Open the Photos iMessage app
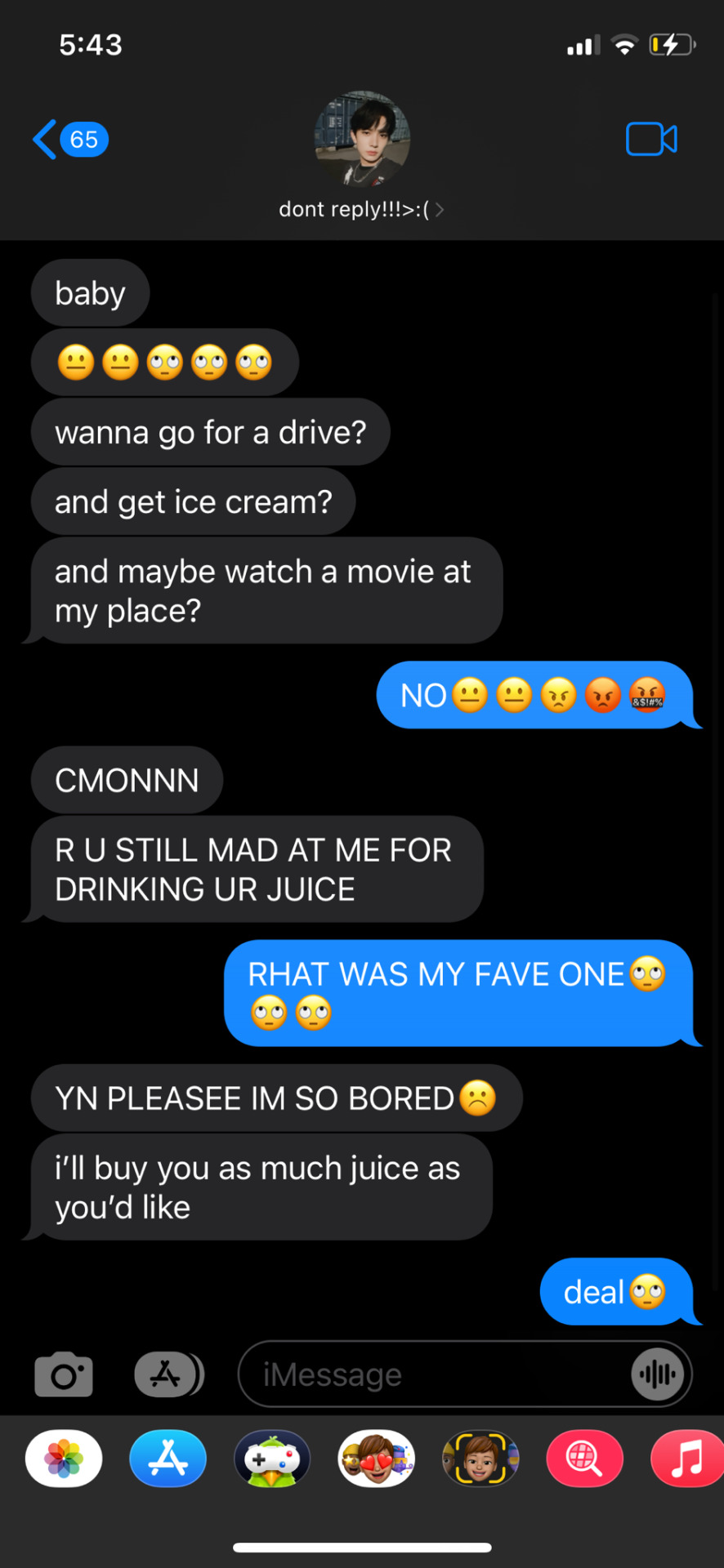The height and width of the screenshot is (1568, 724). coord(64,1459)
